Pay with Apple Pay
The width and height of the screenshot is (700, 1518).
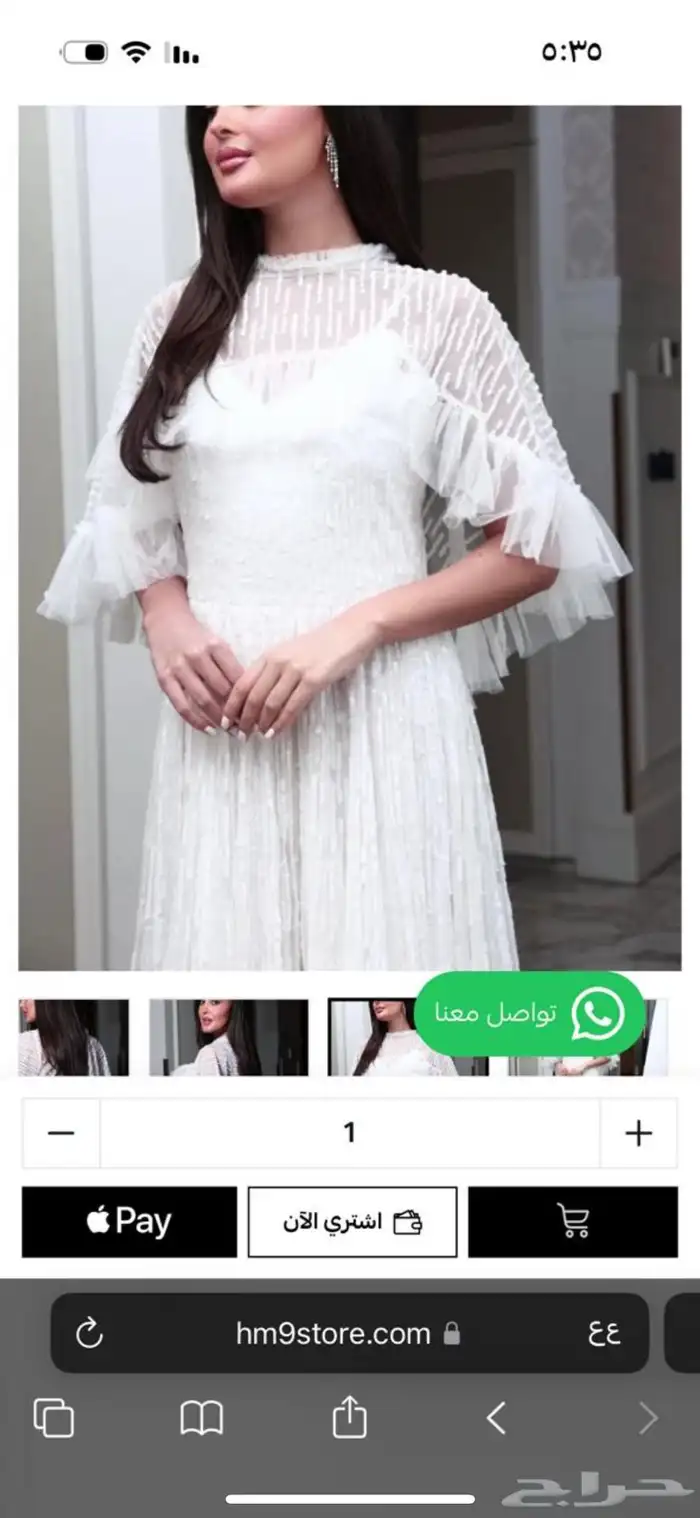click(129, 1222)
